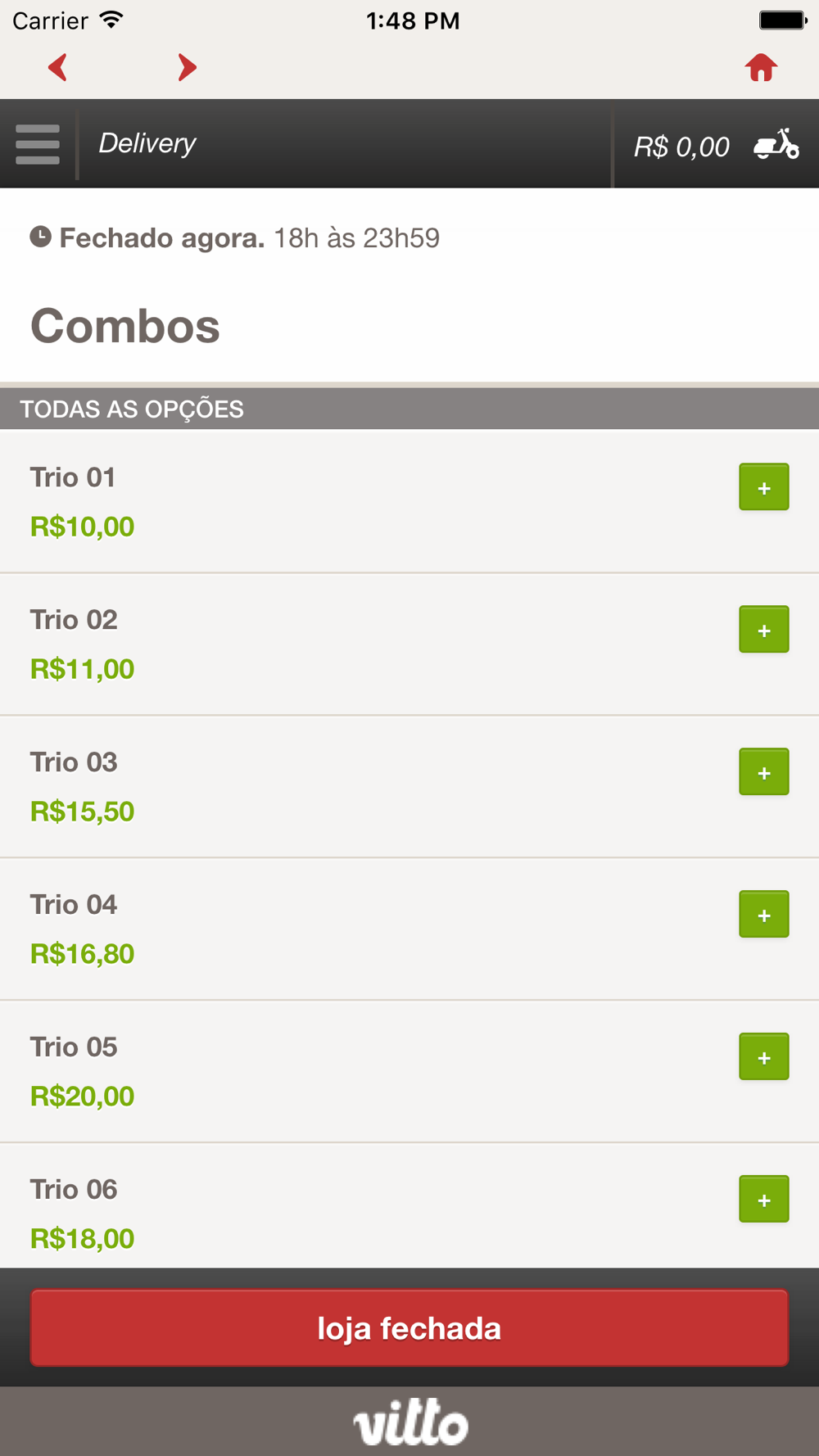Open the hamburger menu
819x1456 pixels.
tap(38, 144)
